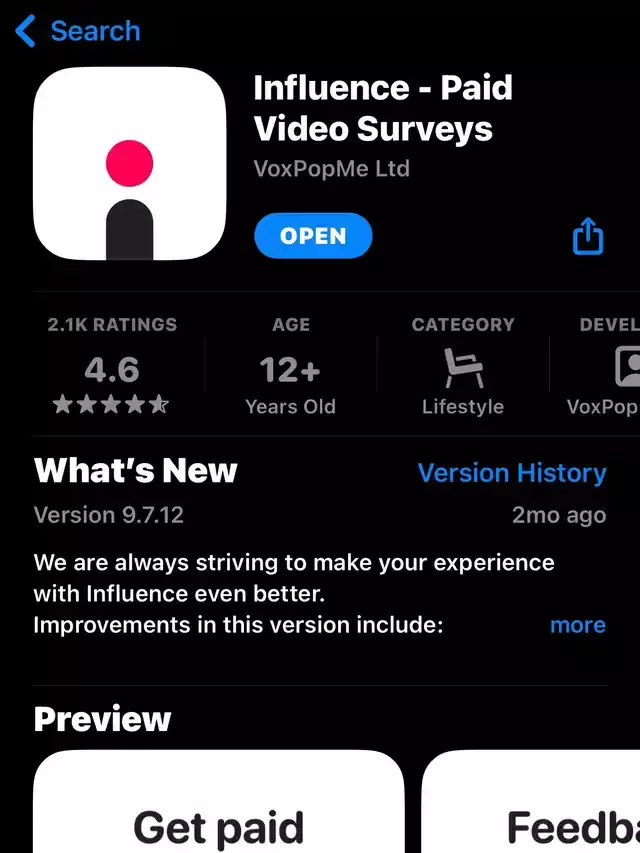Open the Influence app

[313, 237]
